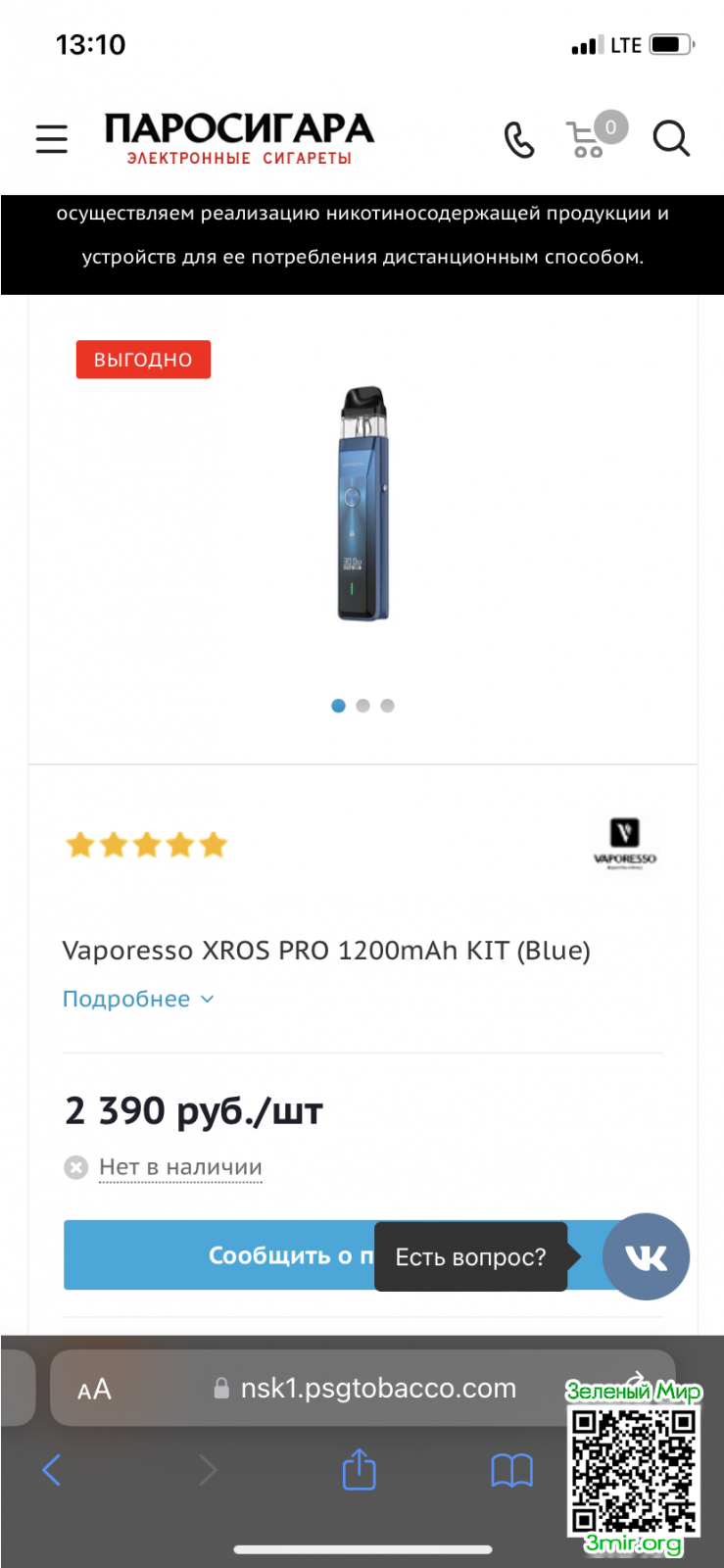Share this page from Safari toolbar
This screenshot has height=1568, width=724.
(359, 1469)
